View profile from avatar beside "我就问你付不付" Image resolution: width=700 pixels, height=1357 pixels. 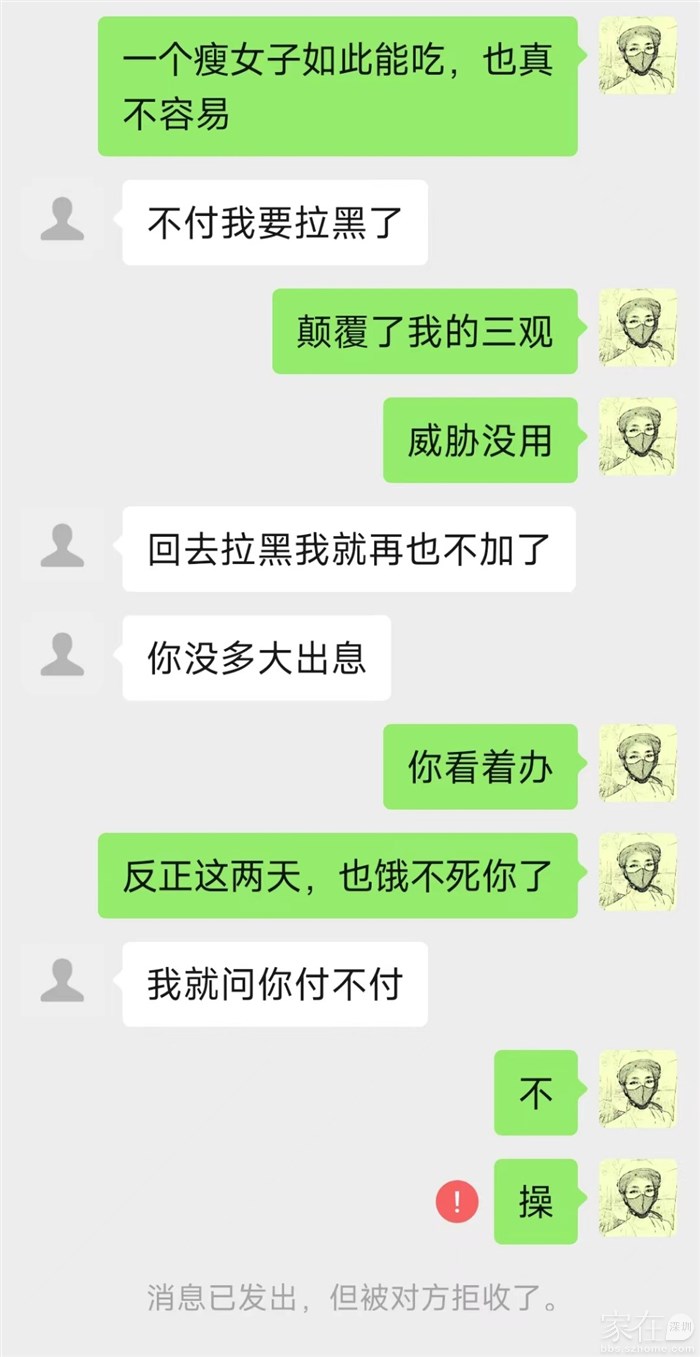(x=62, y=983)
